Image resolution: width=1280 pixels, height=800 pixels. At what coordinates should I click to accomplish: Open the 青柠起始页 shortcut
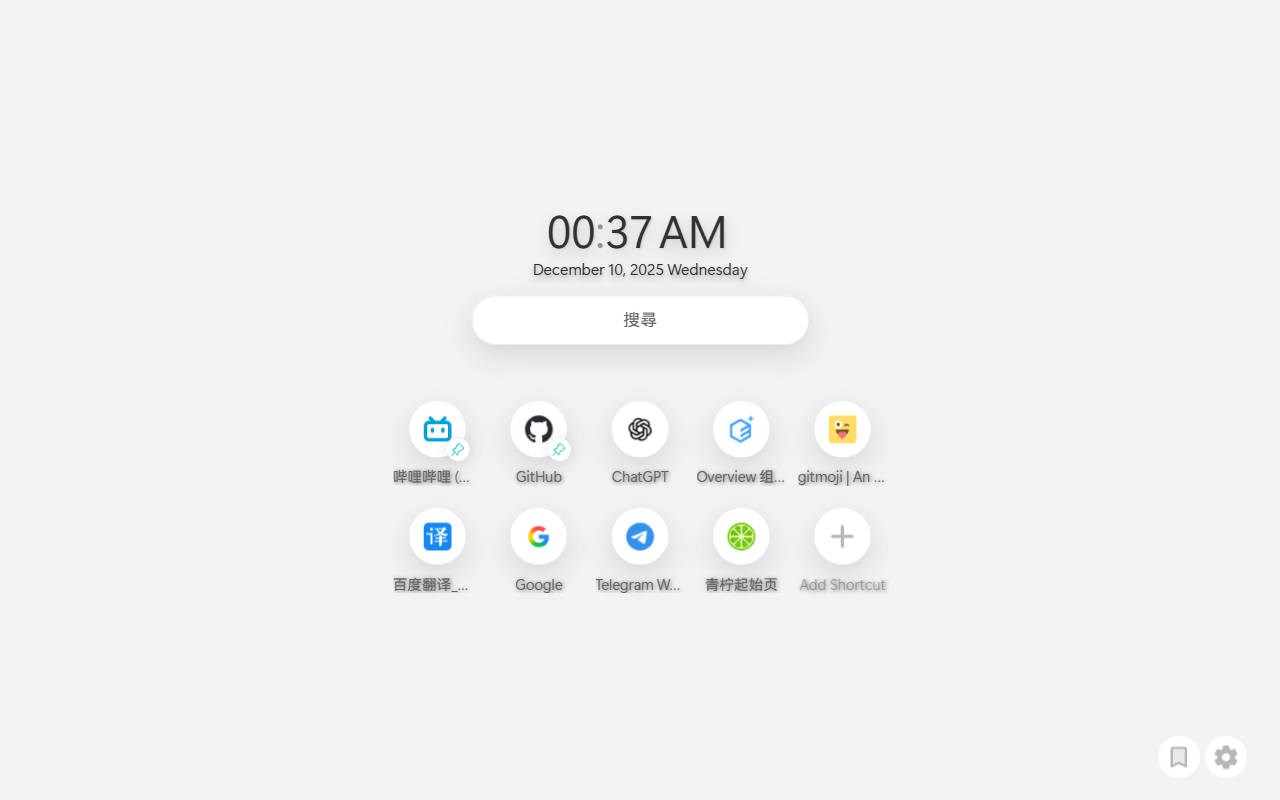(741, 536)
